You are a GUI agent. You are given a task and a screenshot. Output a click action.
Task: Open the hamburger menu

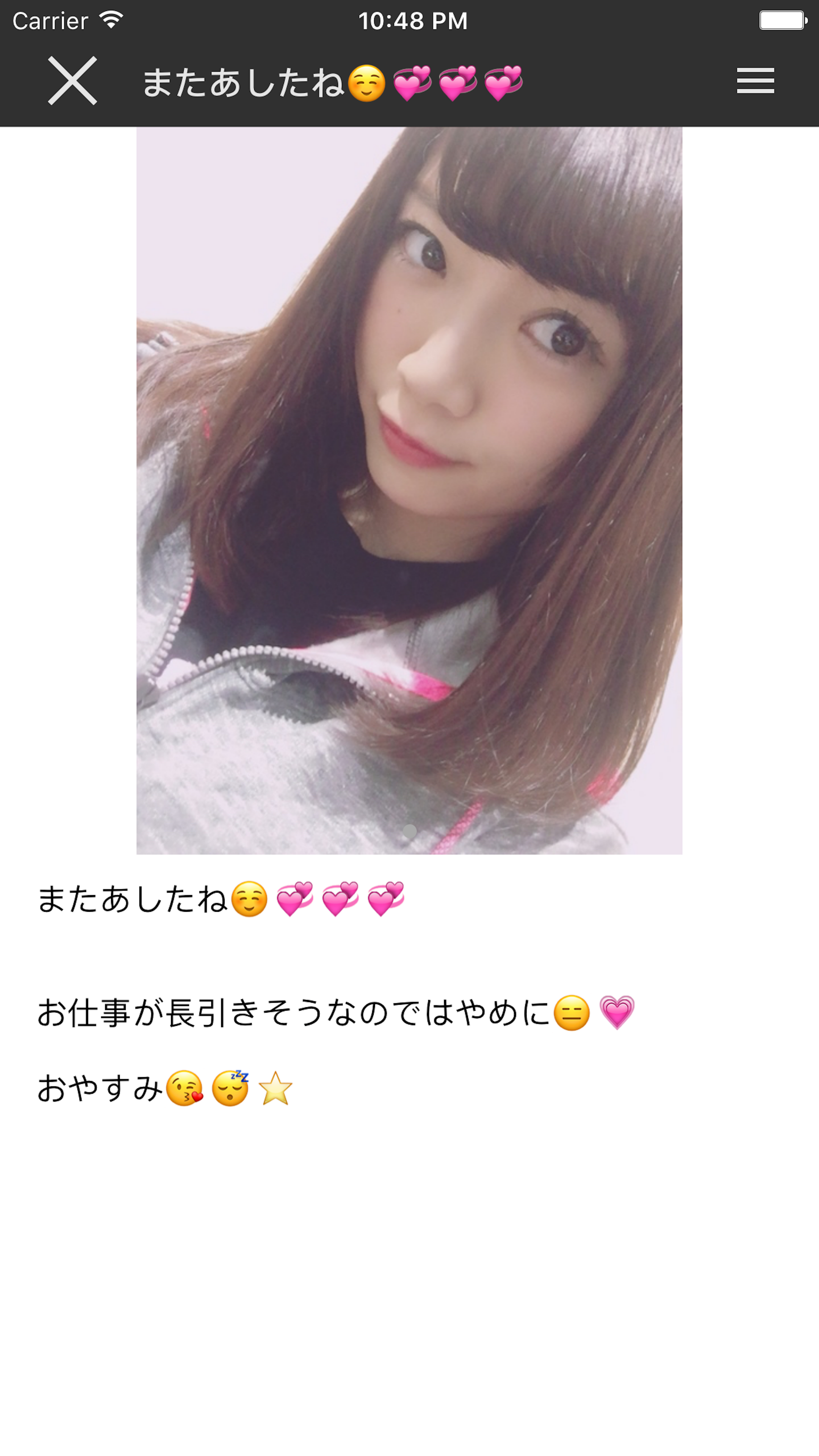point(755,81)
